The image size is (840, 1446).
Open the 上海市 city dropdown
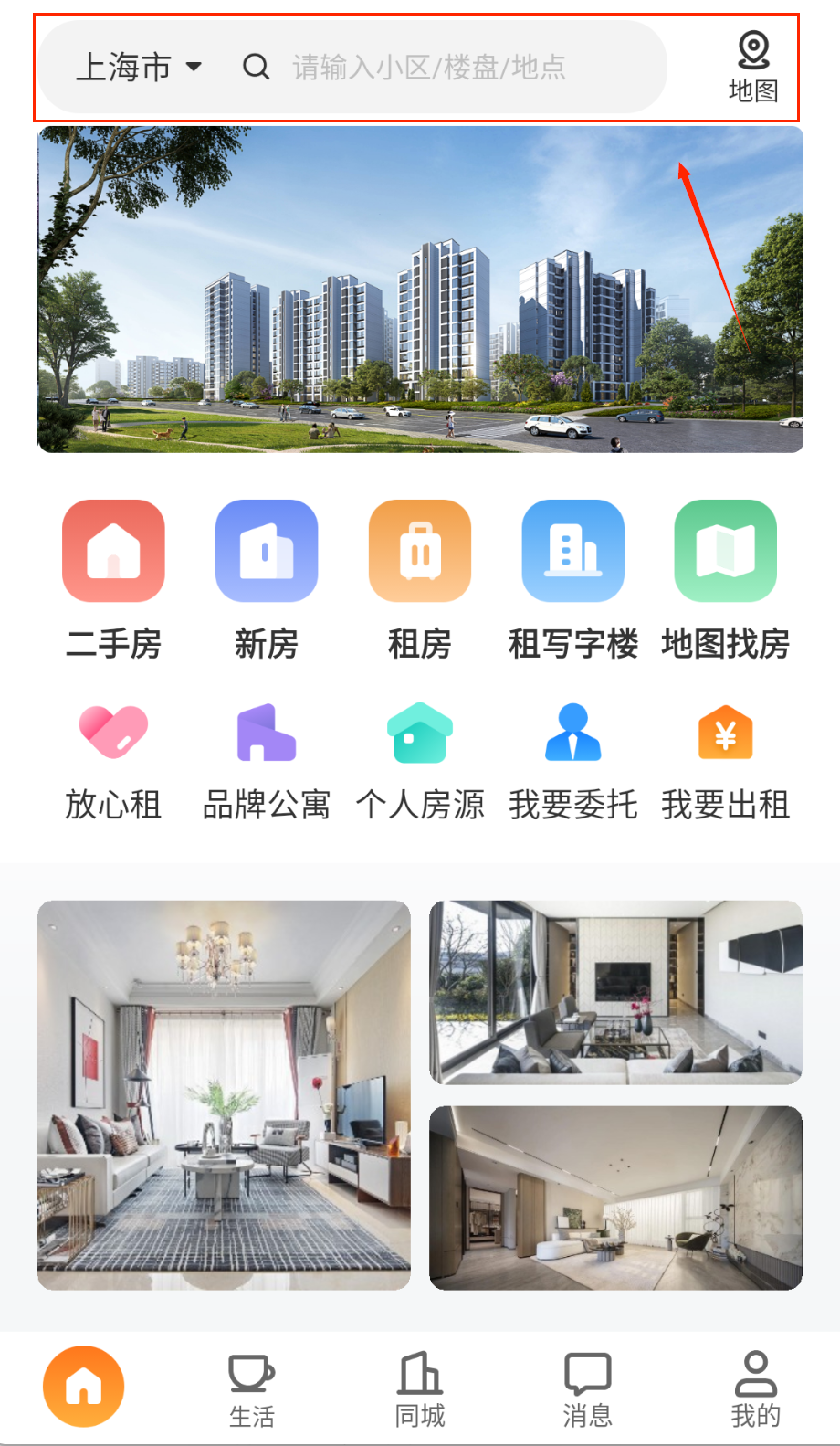pyautogui.click(x=139, y=67)
